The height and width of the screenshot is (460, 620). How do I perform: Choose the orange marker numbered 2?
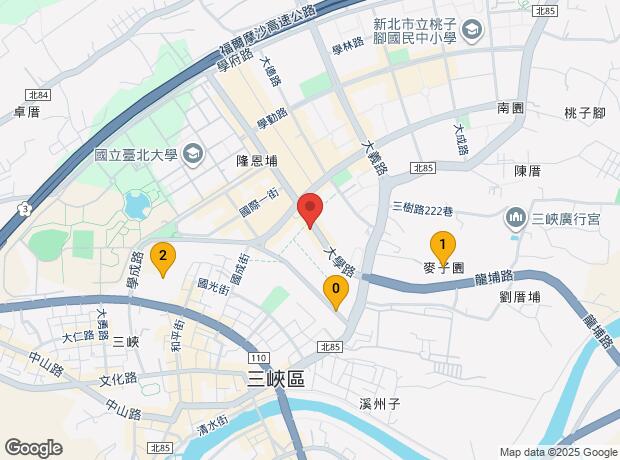163,260
